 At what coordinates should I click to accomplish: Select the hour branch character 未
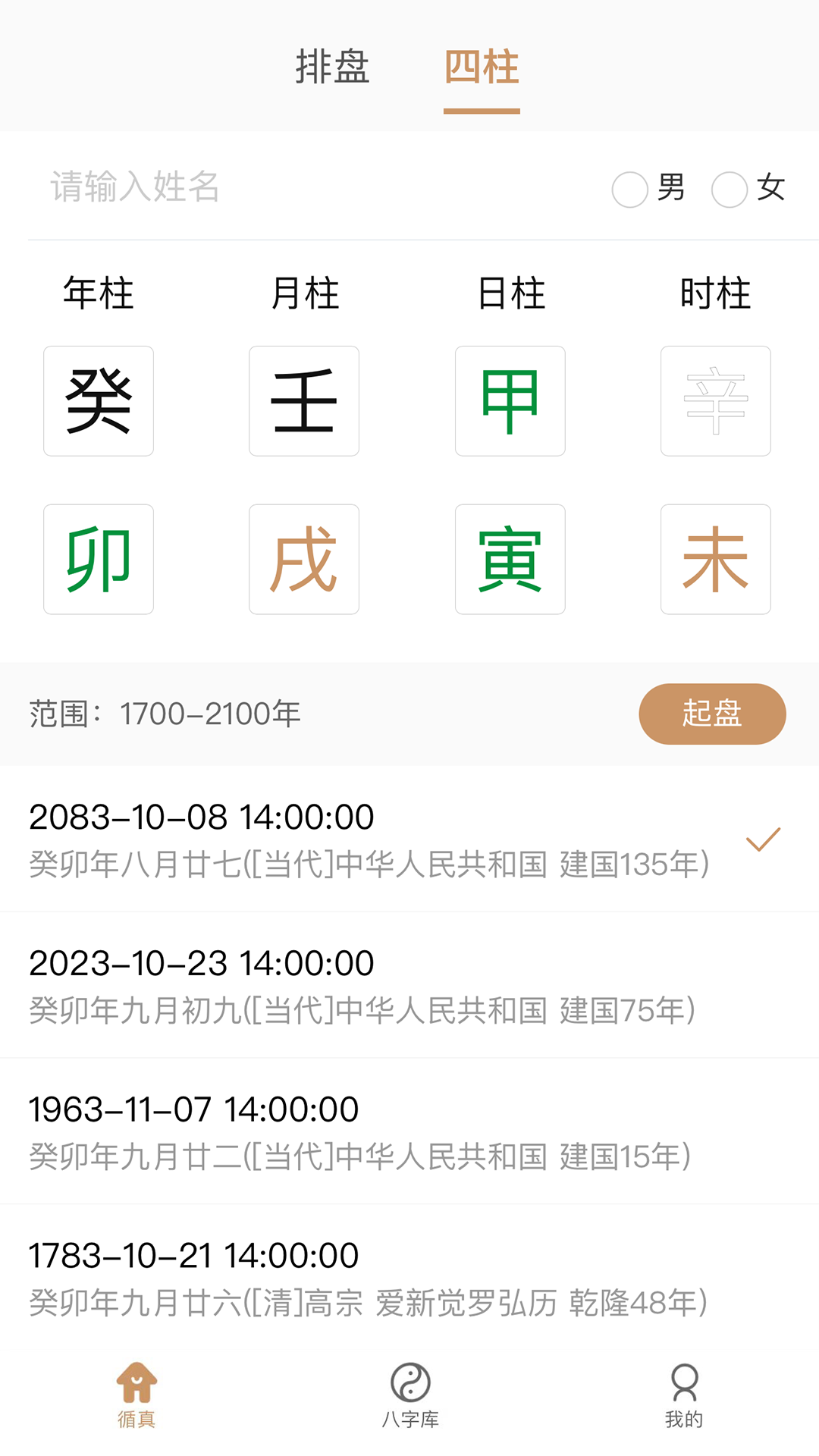tap(716, 559)
